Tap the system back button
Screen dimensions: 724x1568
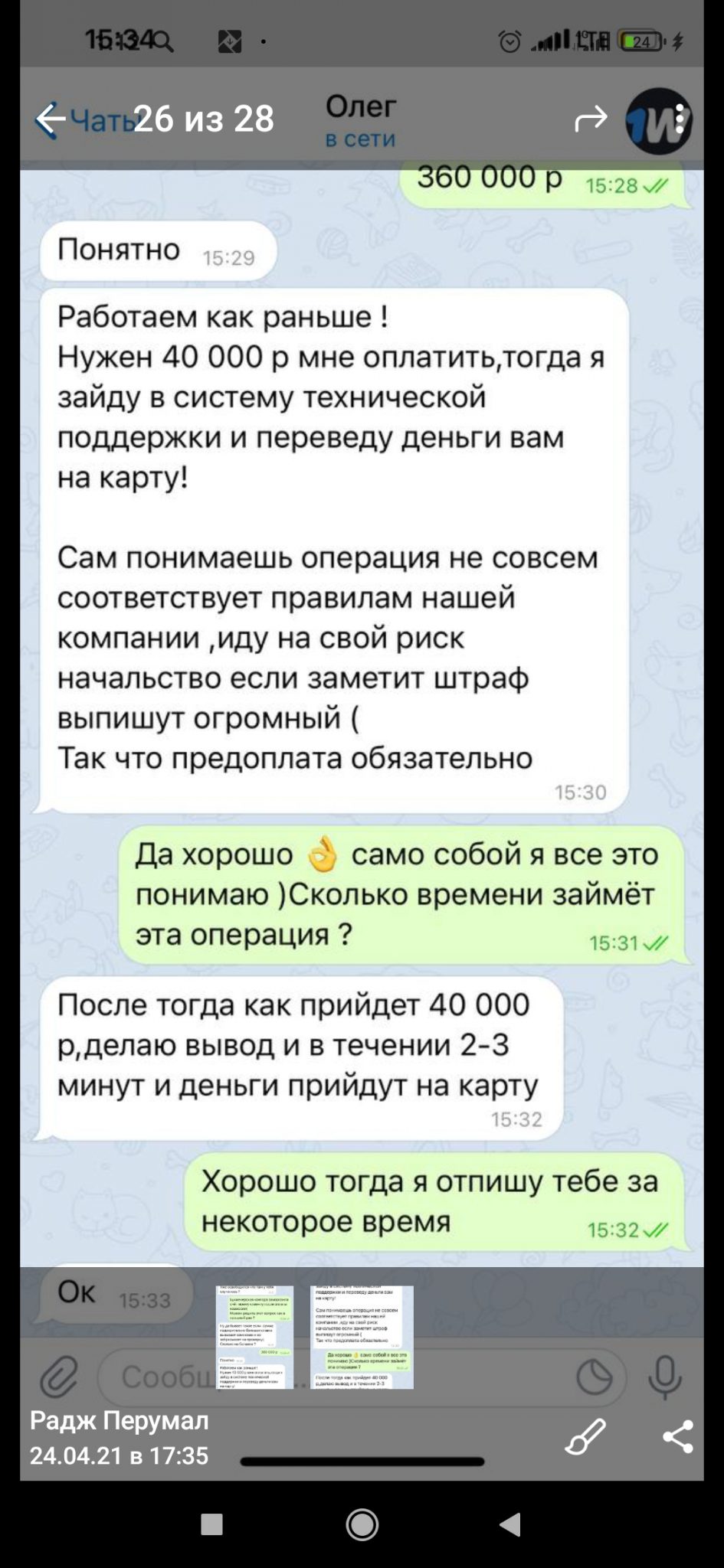tap(511, 1524)
